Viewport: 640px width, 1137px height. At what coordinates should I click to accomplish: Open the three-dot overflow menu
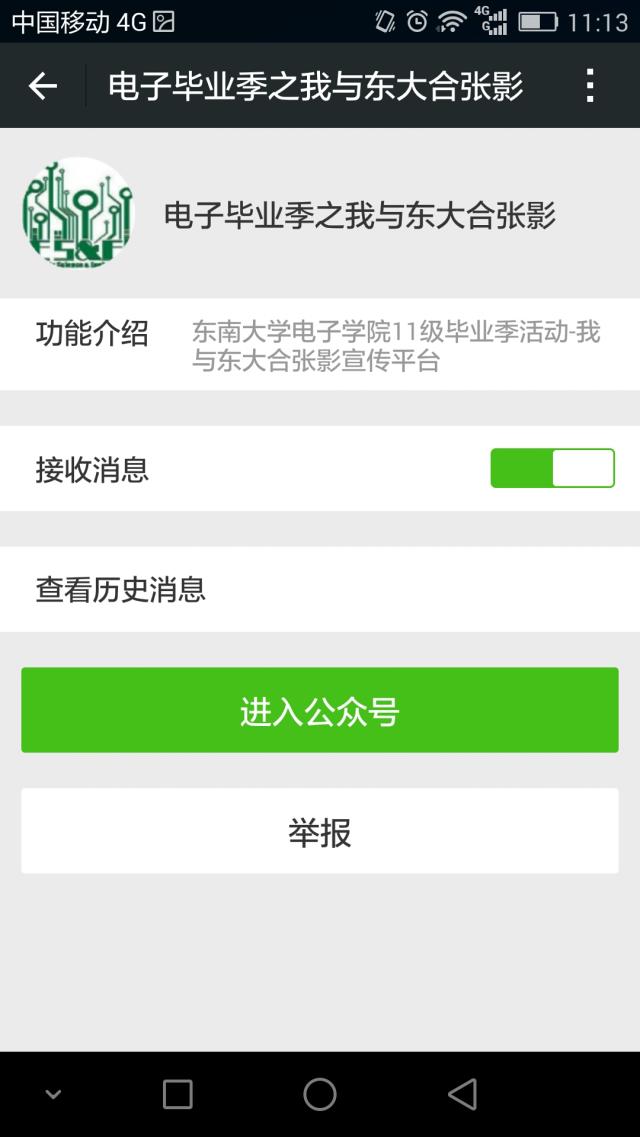coord(590,86)
